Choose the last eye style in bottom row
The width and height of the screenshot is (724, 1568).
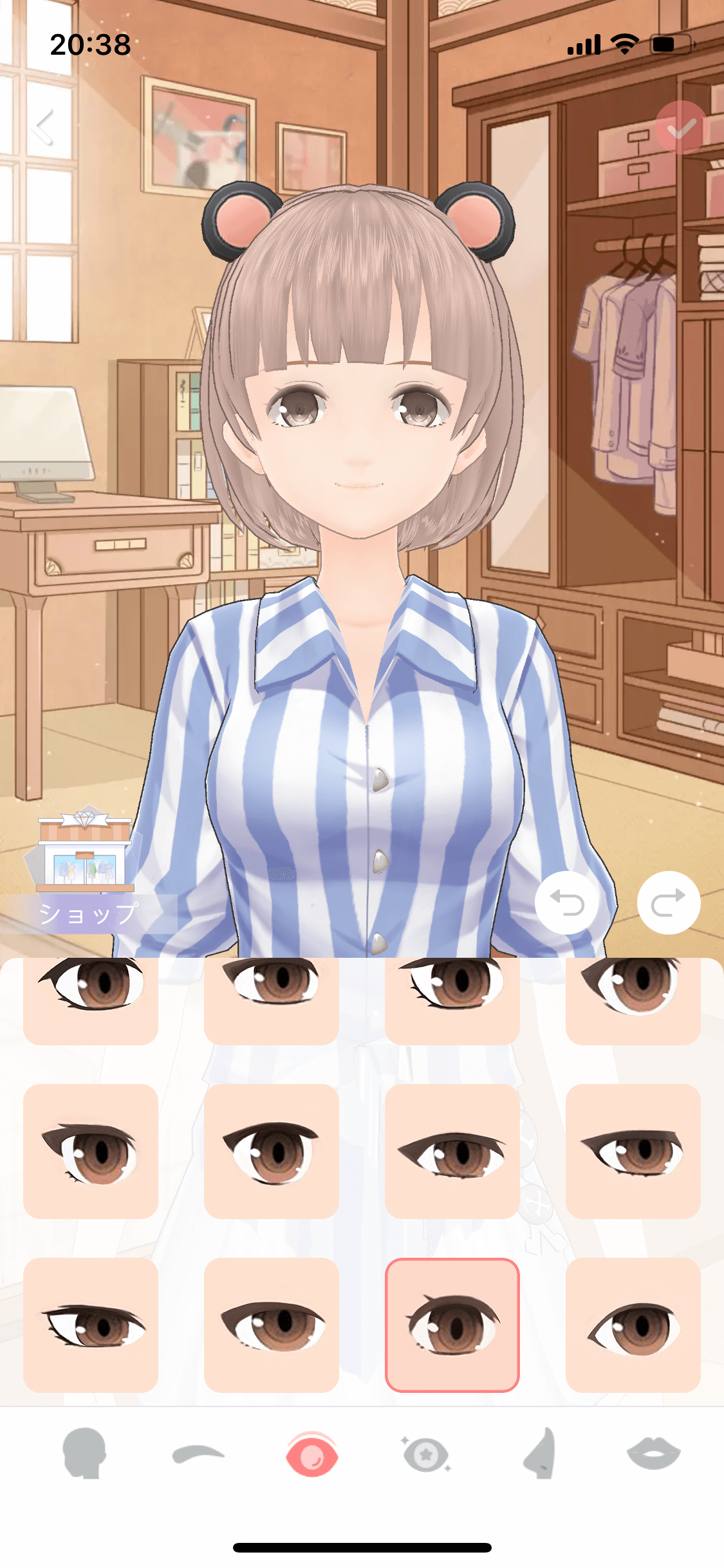pos(633,1325)
